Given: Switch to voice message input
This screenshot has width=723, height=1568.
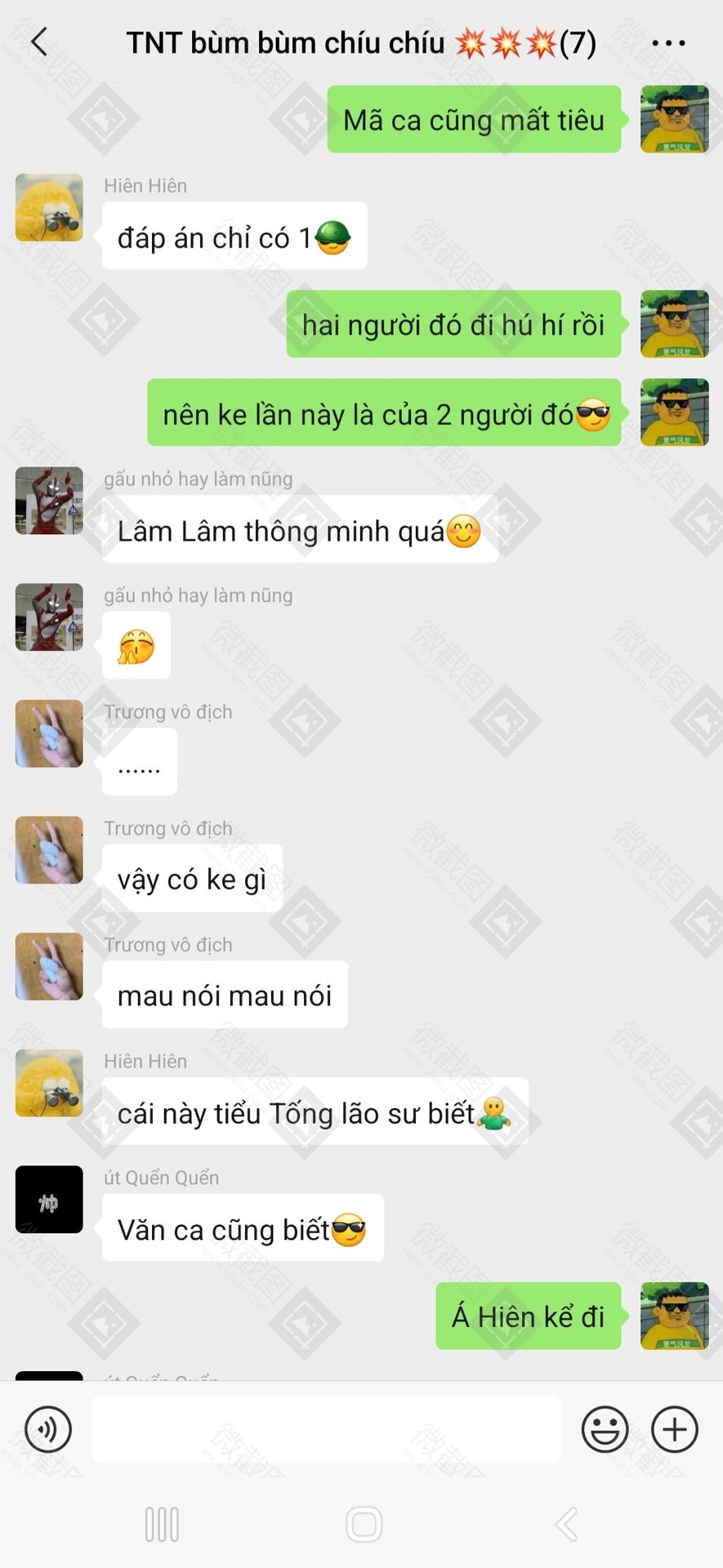Looking at the screenshot, I should (x=48, y=1430).
